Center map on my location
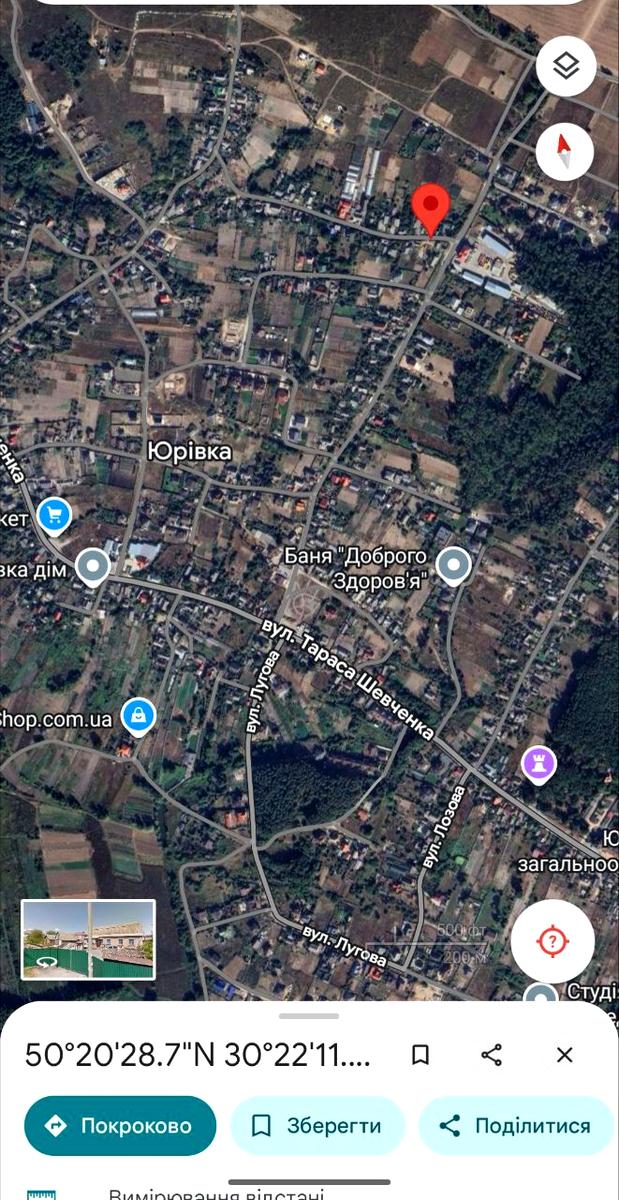The height and width of the screenshot is (1200, 619). click(x=553, y=941)
